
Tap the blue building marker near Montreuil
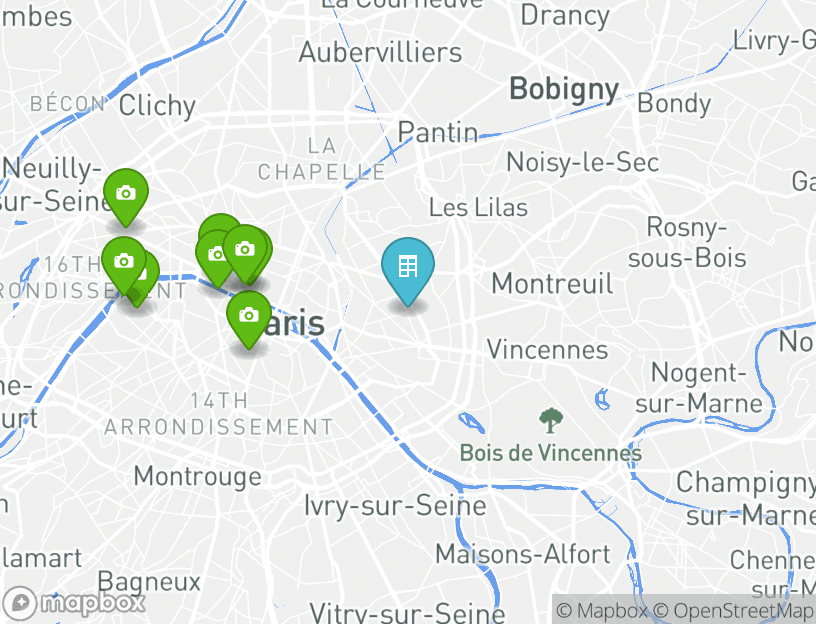408,267
